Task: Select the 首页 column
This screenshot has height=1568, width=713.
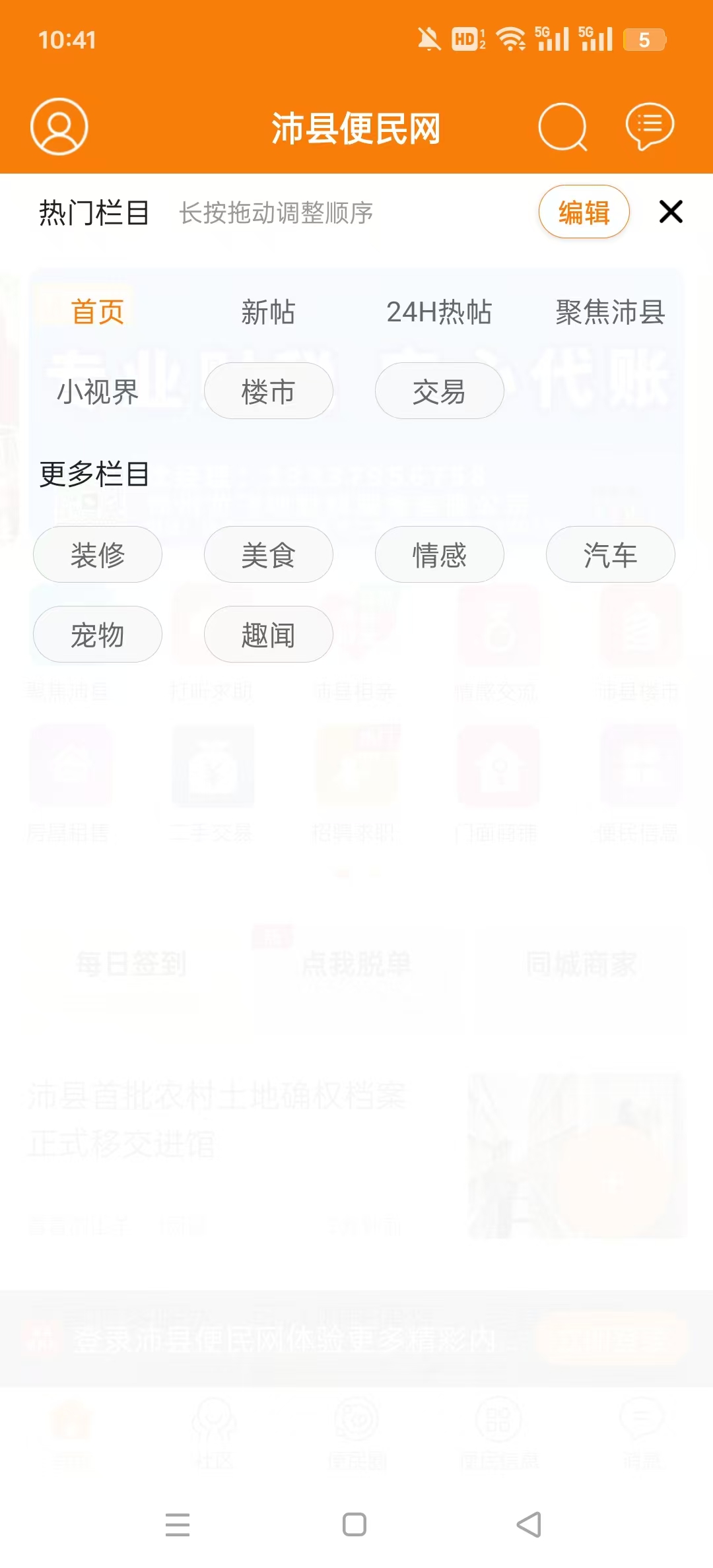Action: 98,311
